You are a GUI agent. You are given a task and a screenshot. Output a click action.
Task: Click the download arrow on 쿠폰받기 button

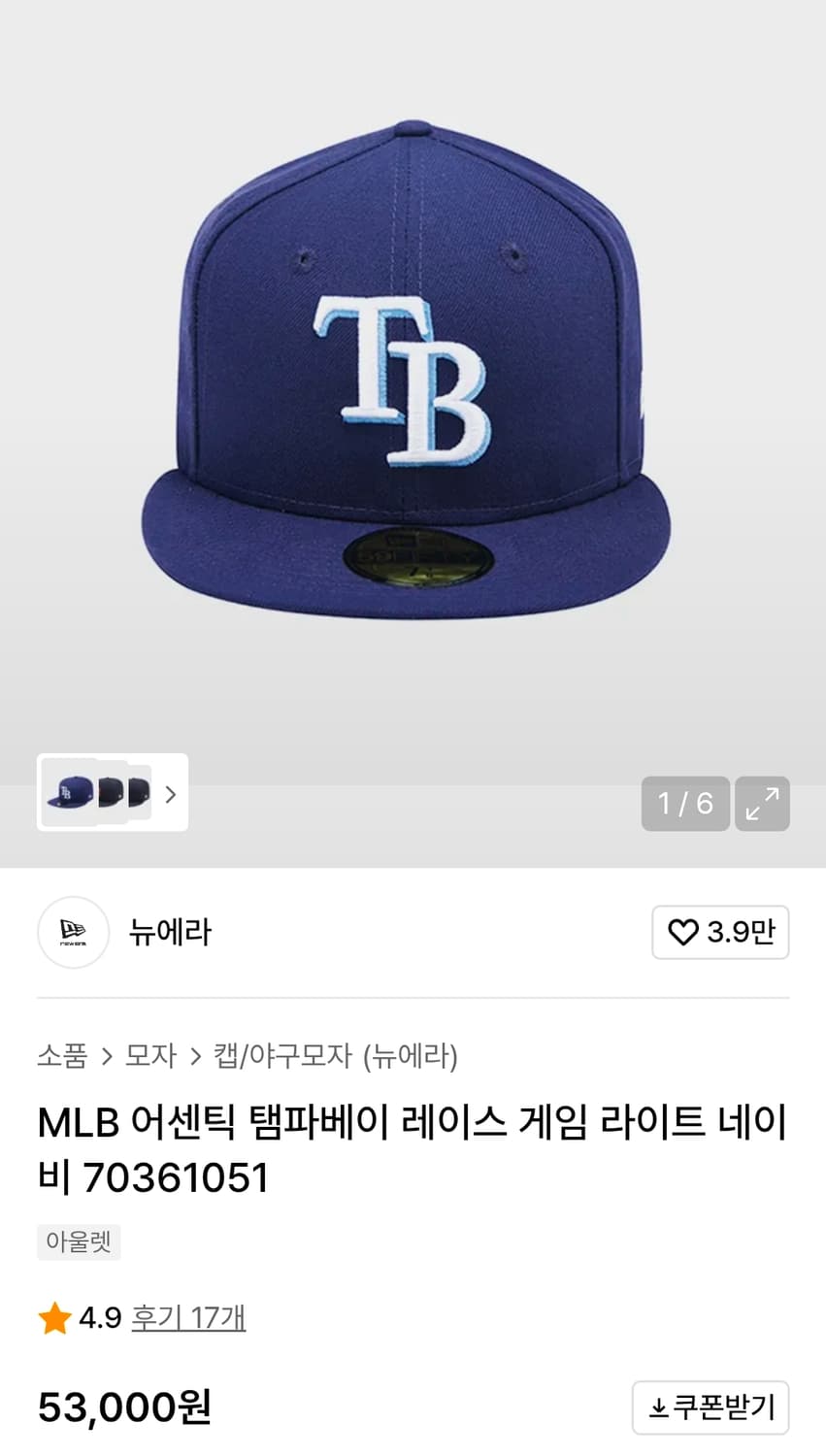point(659,1407)
